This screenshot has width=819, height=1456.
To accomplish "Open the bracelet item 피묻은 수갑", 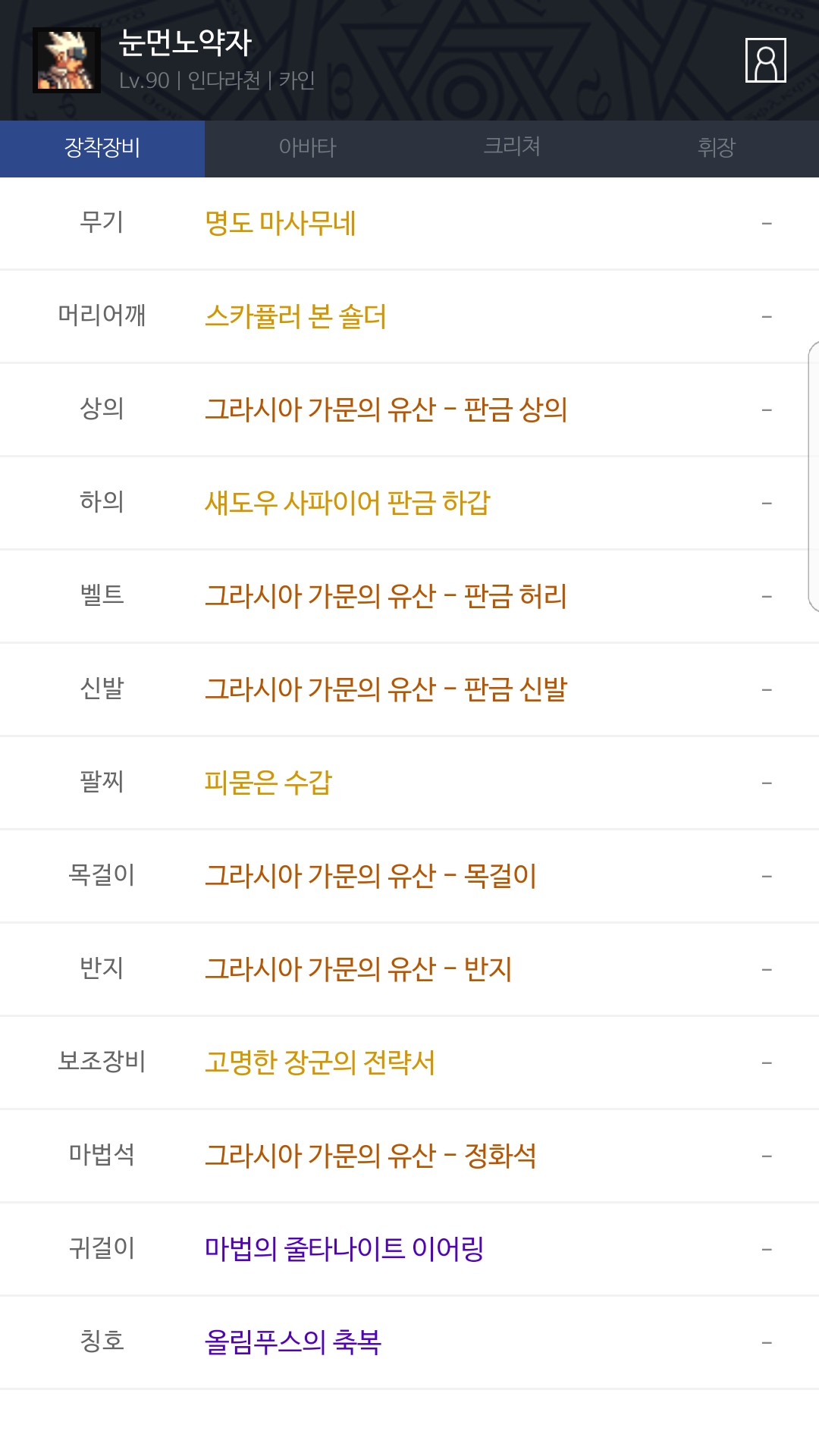I will [x=268, y=783].
